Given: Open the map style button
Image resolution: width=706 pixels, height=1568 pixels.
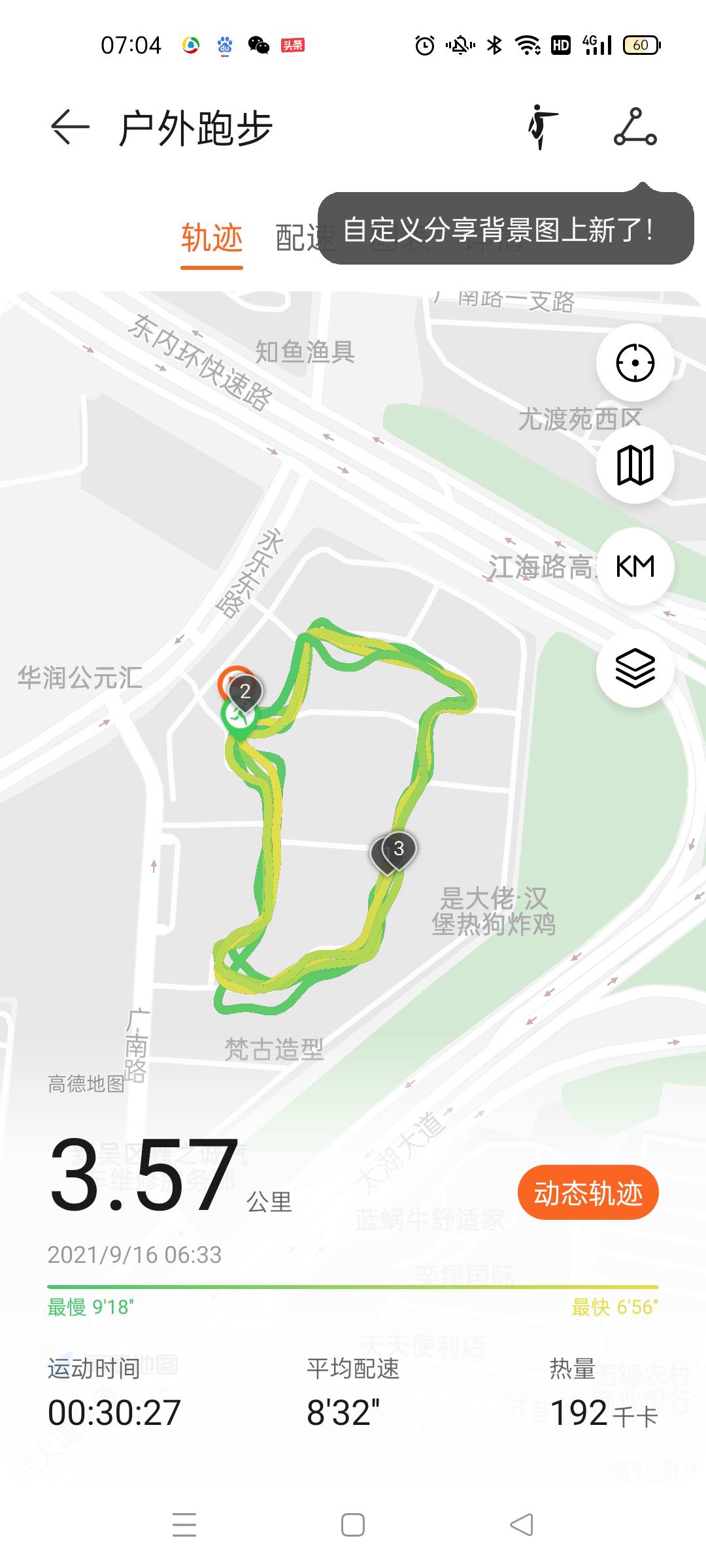Looking at the screenshot, I should click(635, 465).
